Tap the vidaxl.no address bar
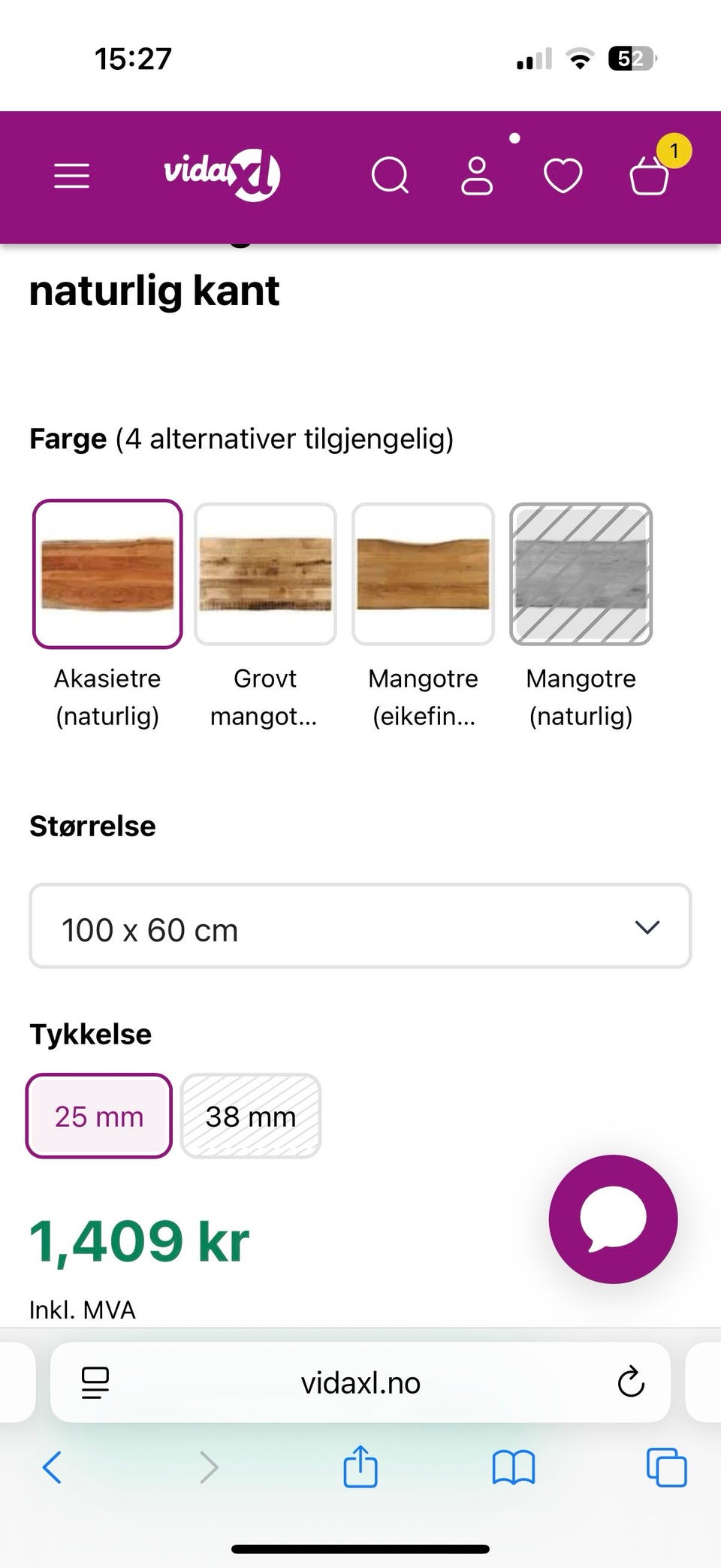The width and height of the screenshot is (721, 1568). 360,1382
